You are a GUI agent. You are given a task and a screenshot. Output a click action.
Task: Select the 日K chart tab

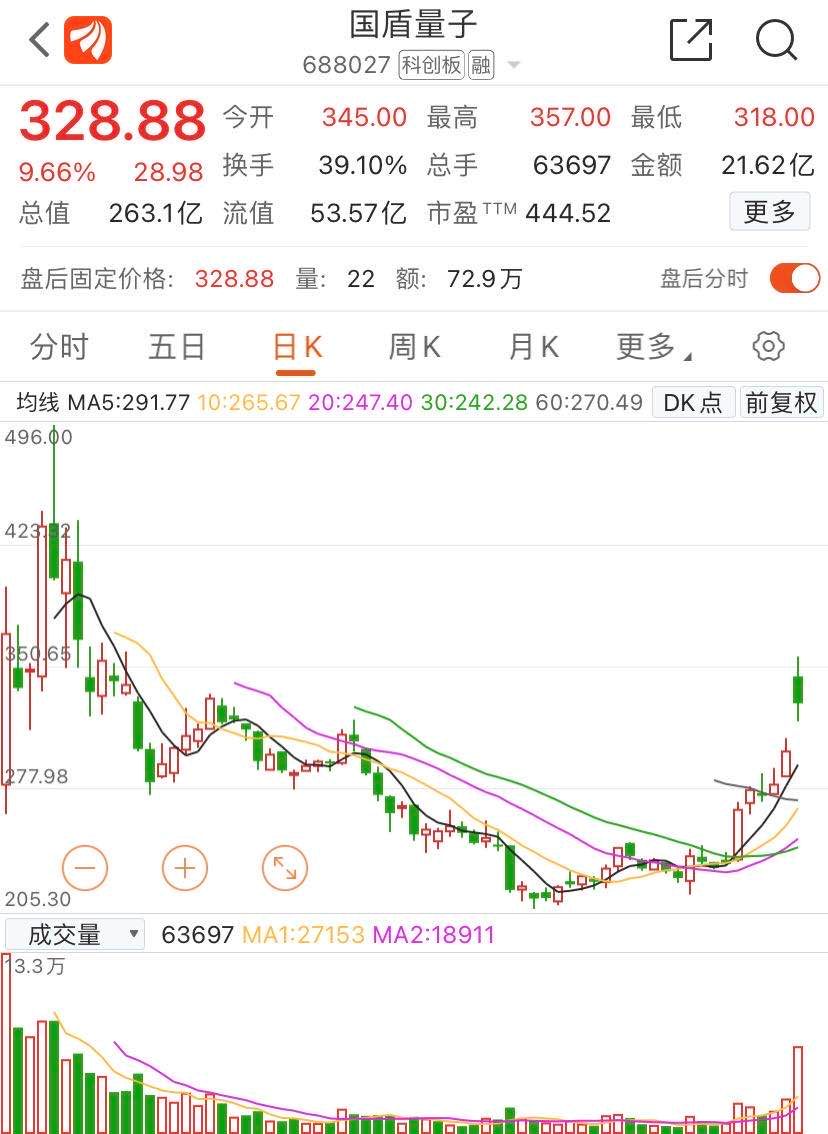(297, 347)
